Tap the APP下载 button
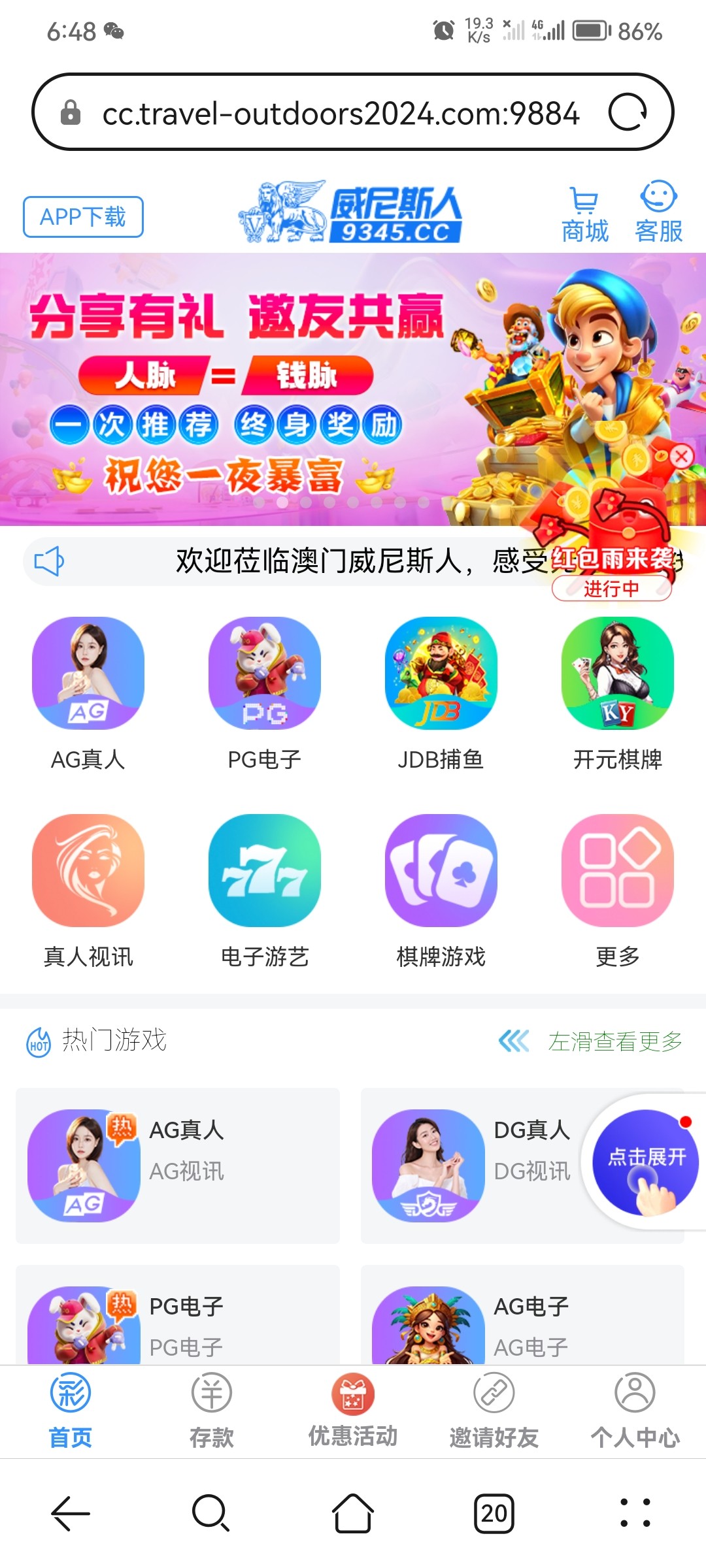706x1568 pixels. [x=83, y=217]
